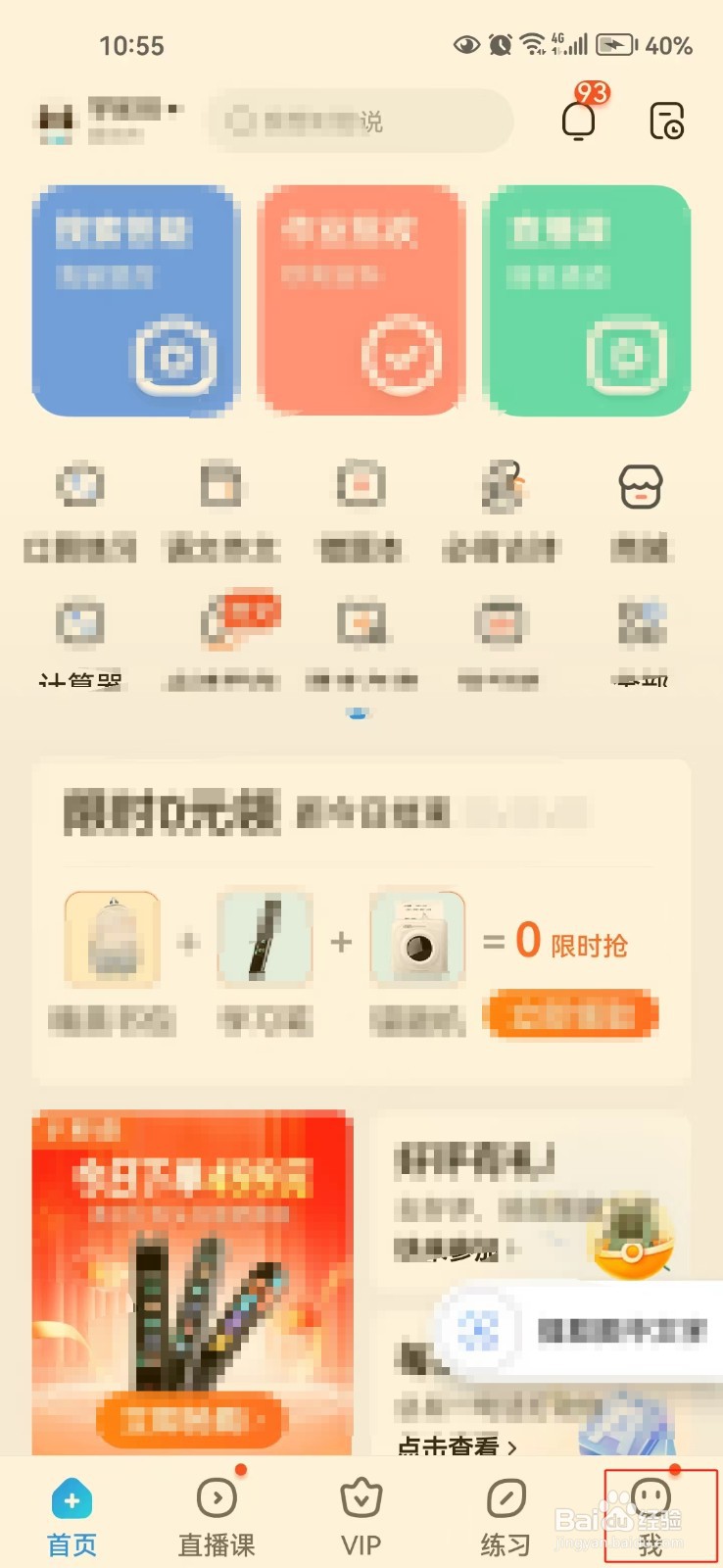This screenshot has height=1568, width=723.
Task: Switch to the 首页 home tab
Action: point(70,1509)
